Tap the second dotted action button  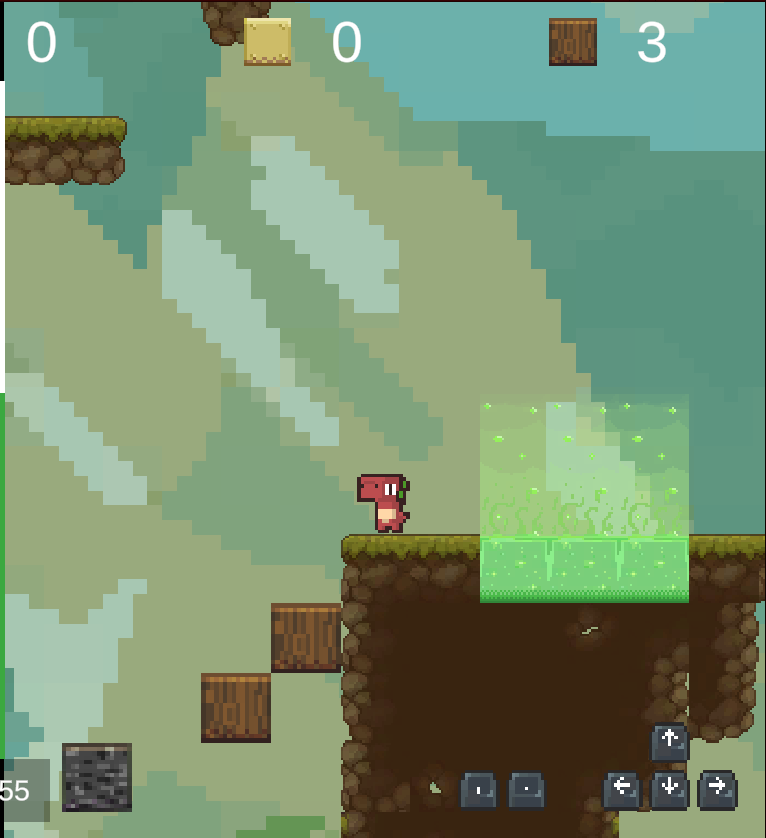pos(526,790)
